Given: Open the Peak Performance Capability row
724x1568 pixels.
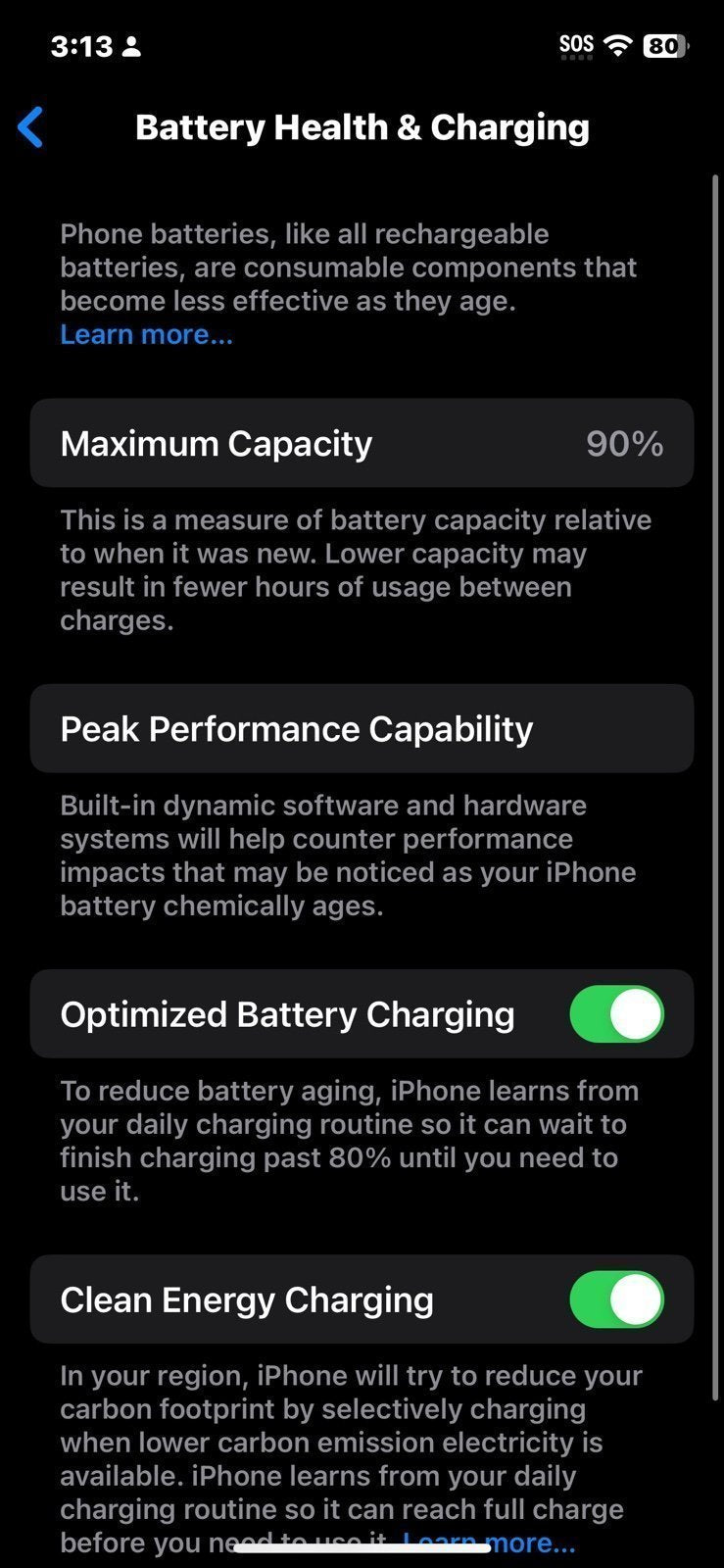Looking at the screenshot, I should click(x=362, y=728).
